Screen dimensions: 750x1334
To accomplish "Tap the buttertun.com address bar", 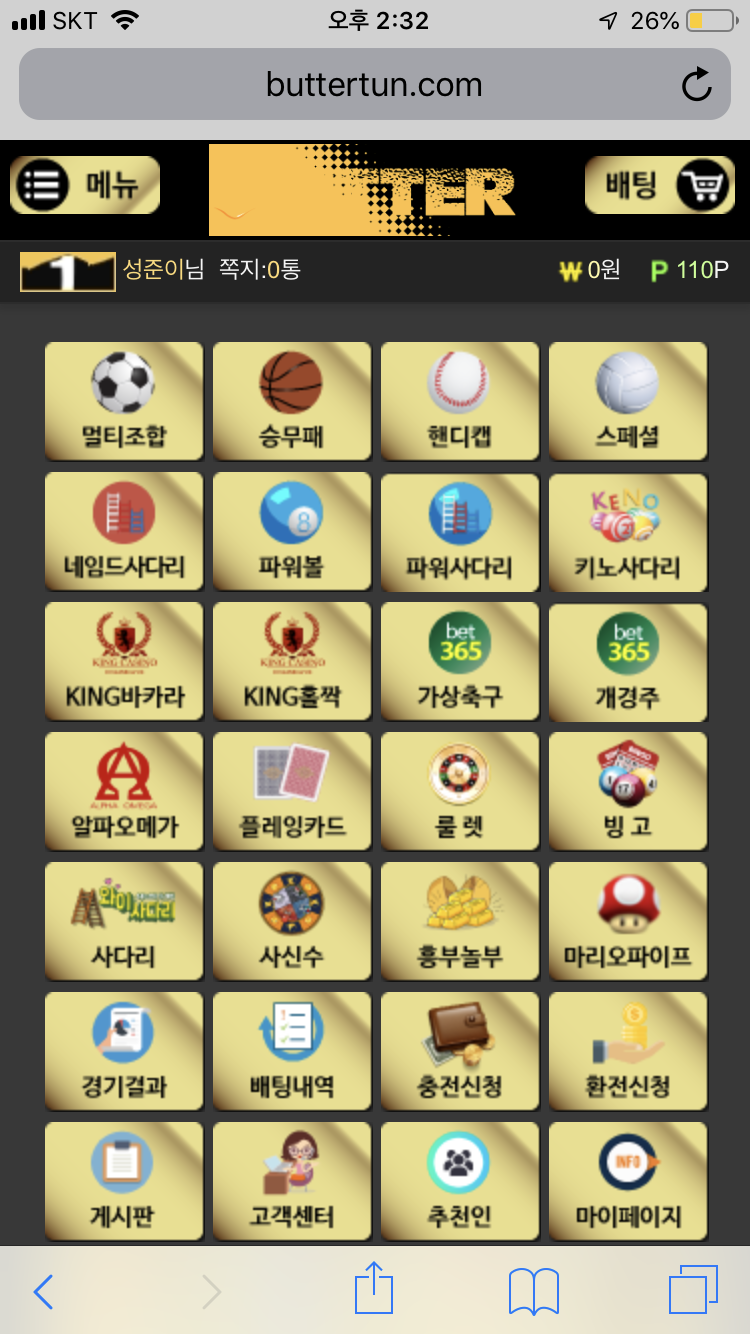I will [x=374, y=85].
